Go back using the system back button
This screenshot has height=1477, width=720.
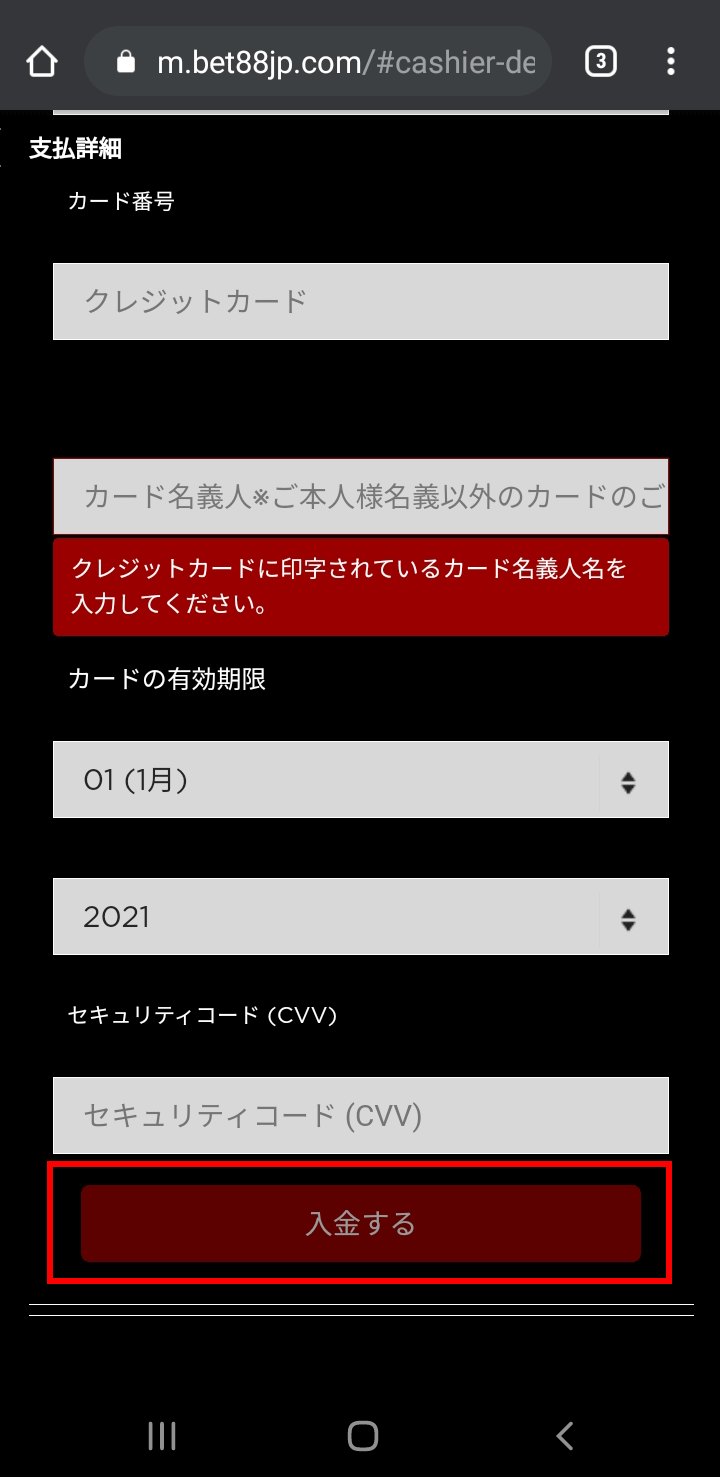pyautogui.click(x=565, y=1436)
